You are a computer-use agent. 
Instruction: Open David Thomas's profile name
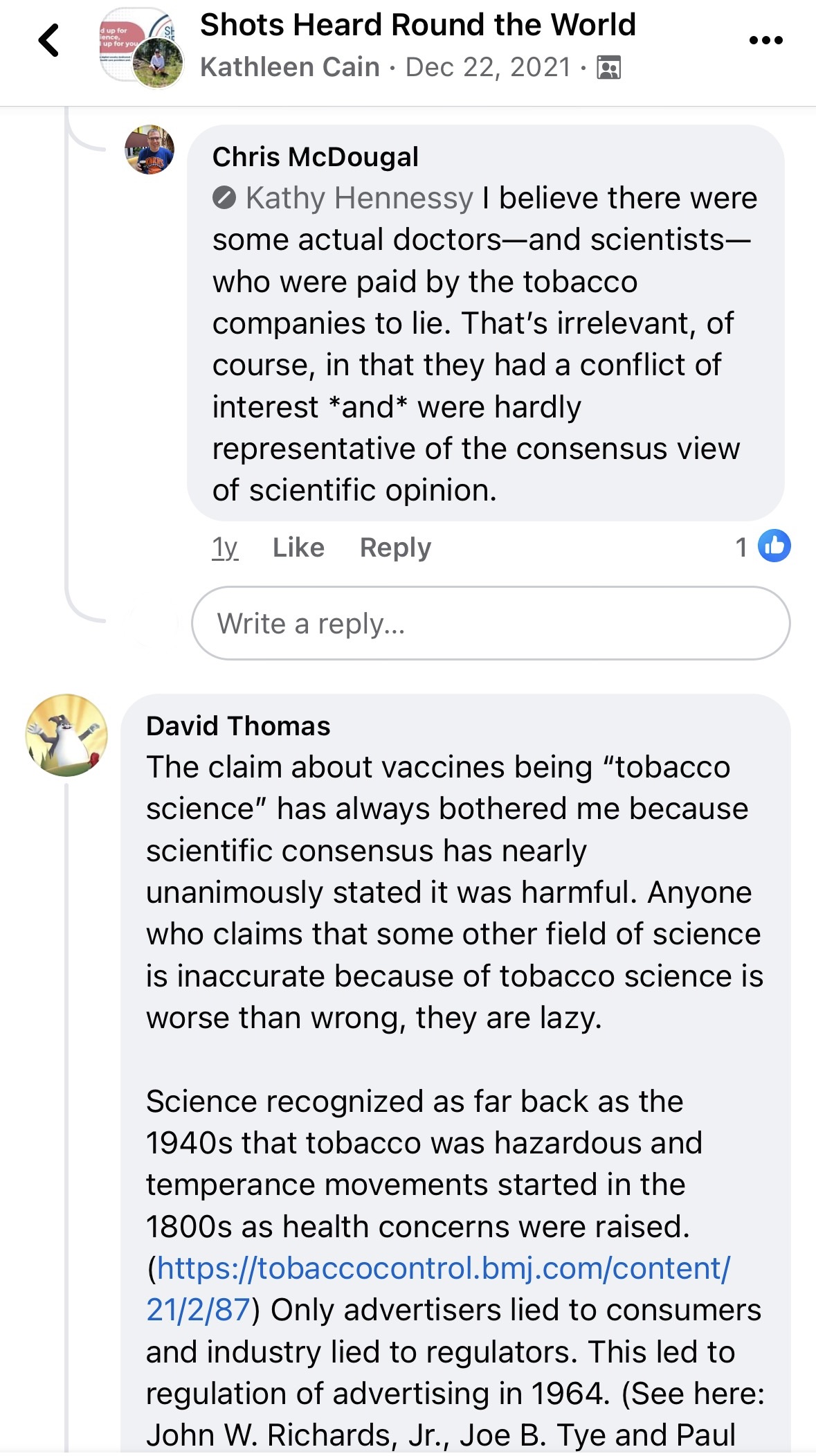pyautogui.click(x=238, y=726)
